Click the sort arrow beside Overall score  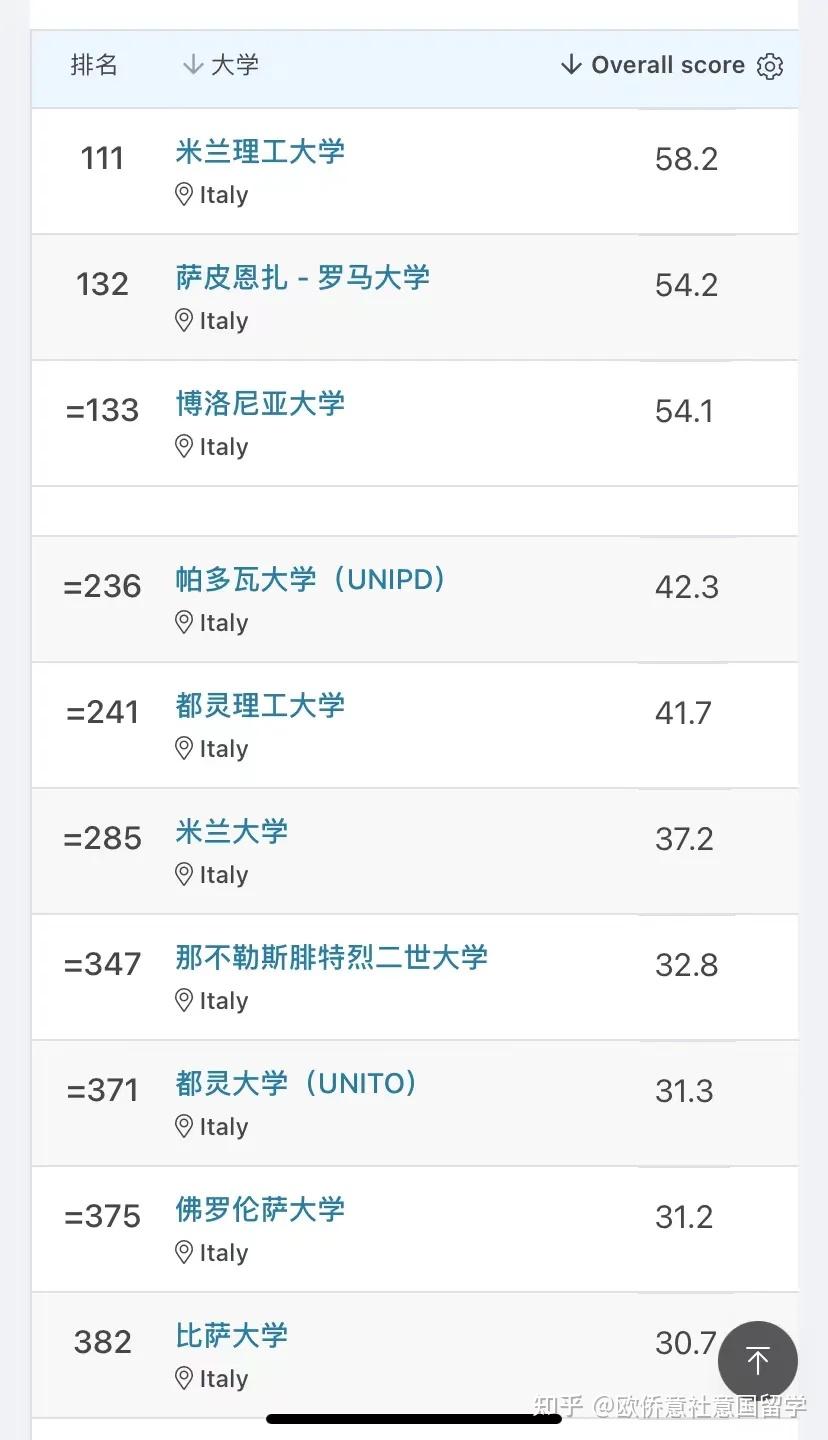(x=570, y=64)
